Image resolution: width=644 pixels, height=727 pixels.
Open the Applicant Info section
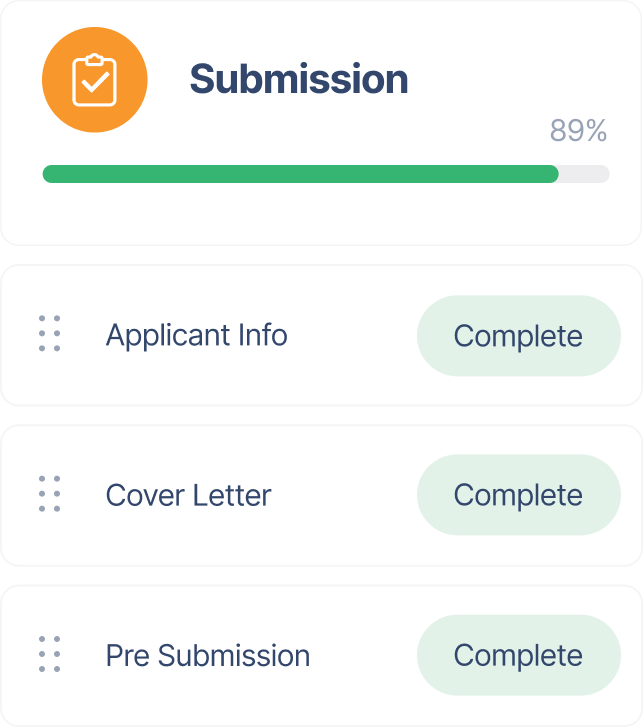(197, 335)
